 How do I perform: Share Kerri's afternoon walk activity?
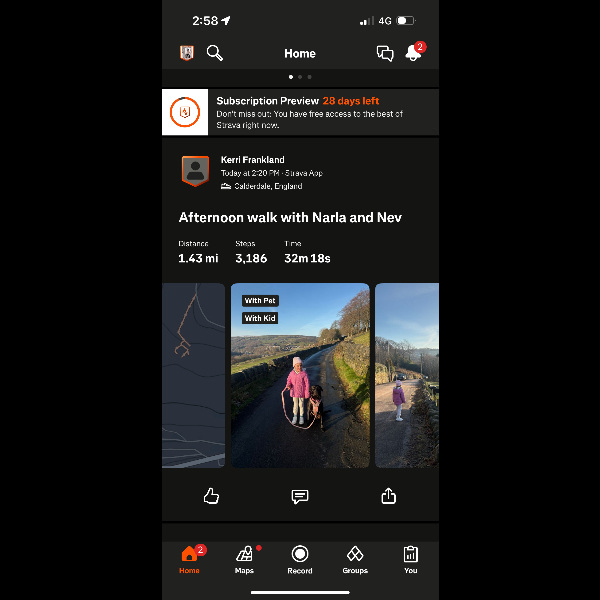tap(389, 496)
